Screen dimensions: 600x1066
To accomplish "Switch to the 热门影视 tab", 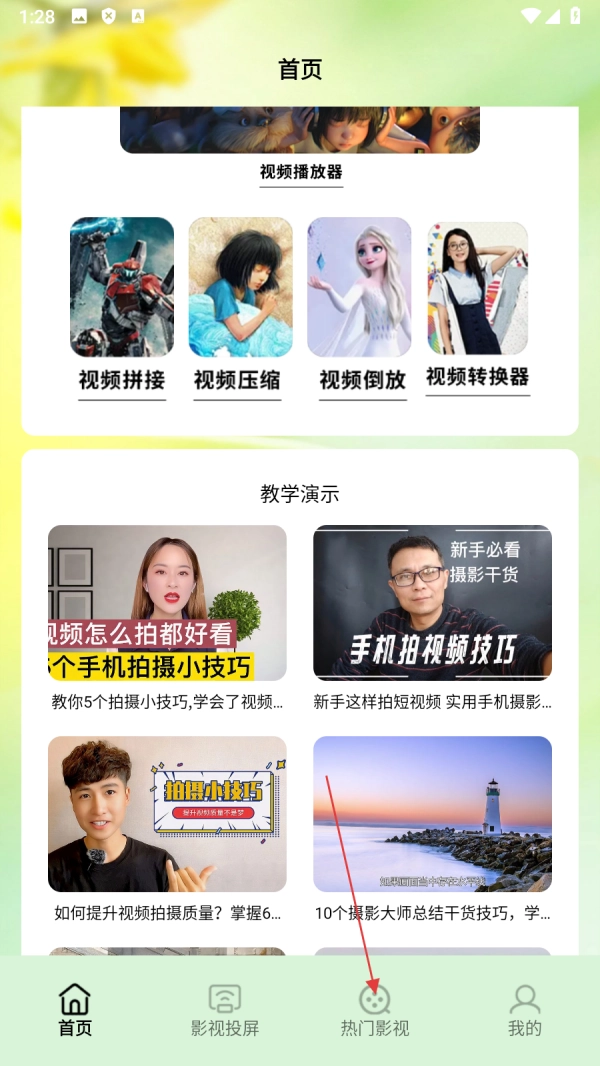I will point(375,1010).
